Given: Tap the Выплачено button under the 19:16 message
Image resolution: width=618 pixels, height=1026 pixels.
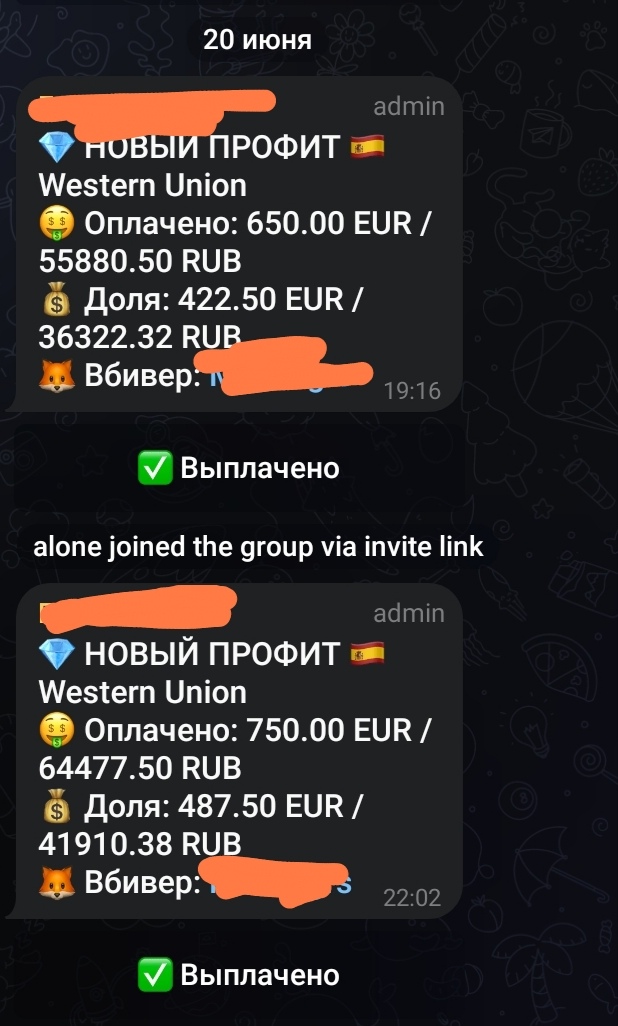Looking at the screenshot, I should [239, 467].
